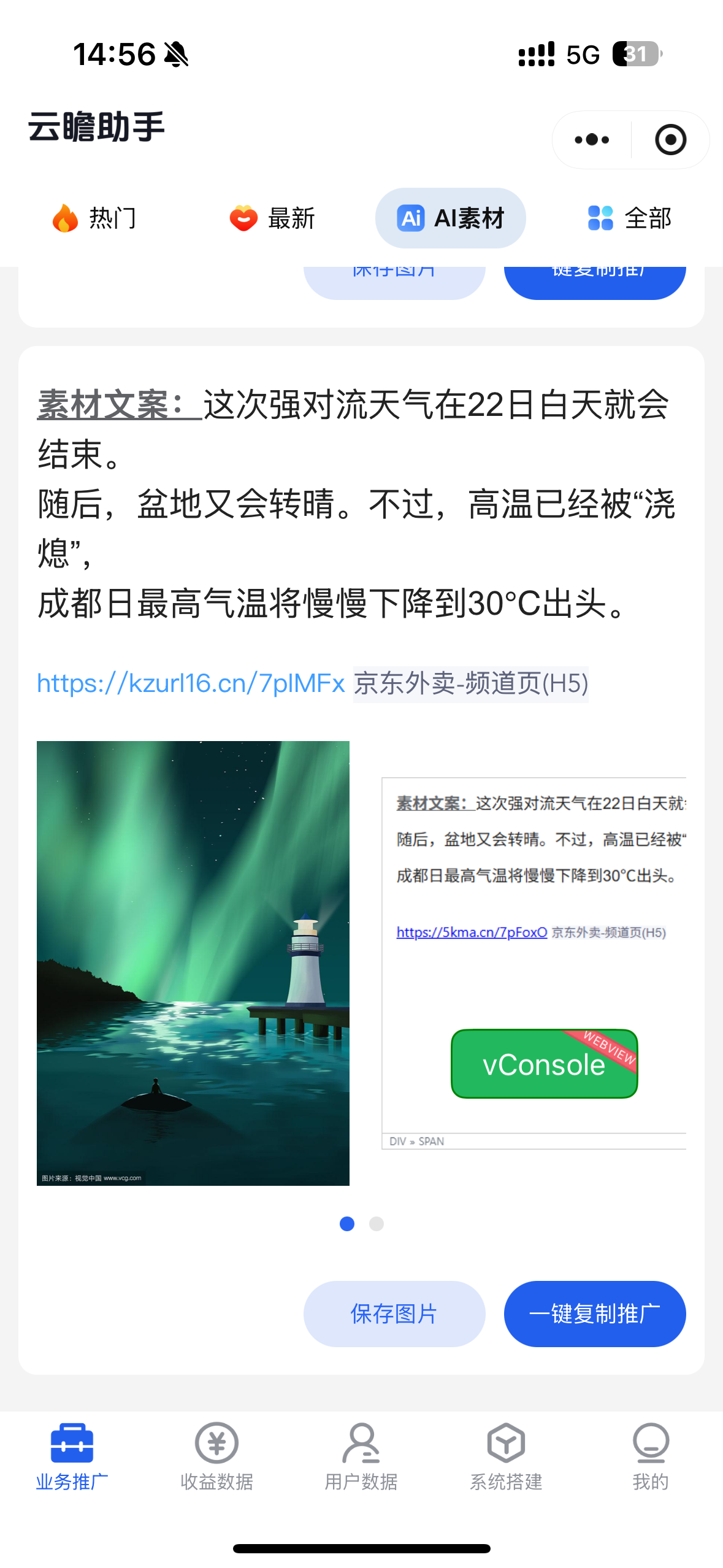Screen dimensions: 723x1568
Task: Switch to the 热门 tab
Action: (x=94, y=218)
